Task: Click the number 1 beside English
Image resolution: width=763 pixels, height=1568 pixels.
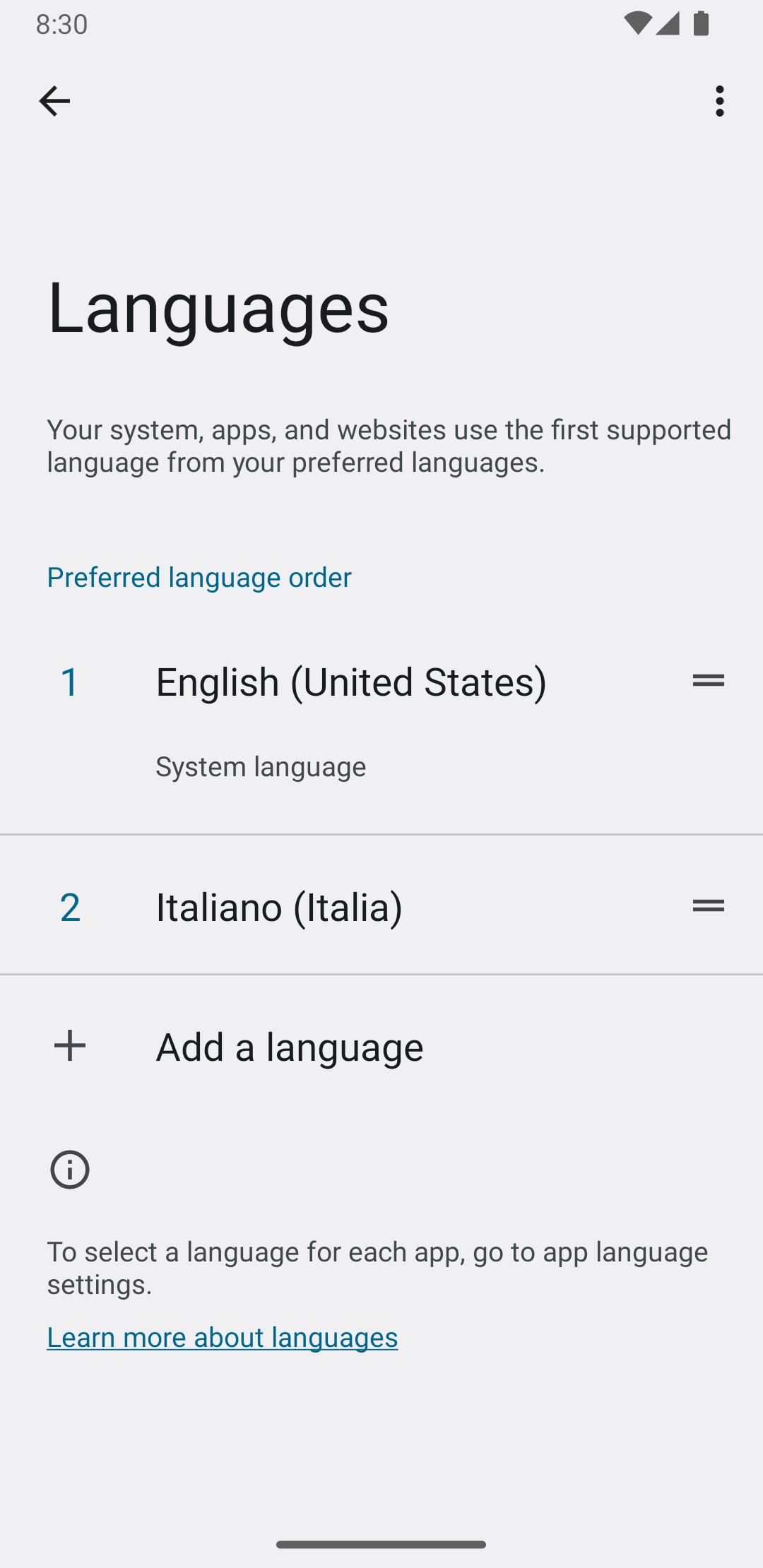Action: click(70, 682)
